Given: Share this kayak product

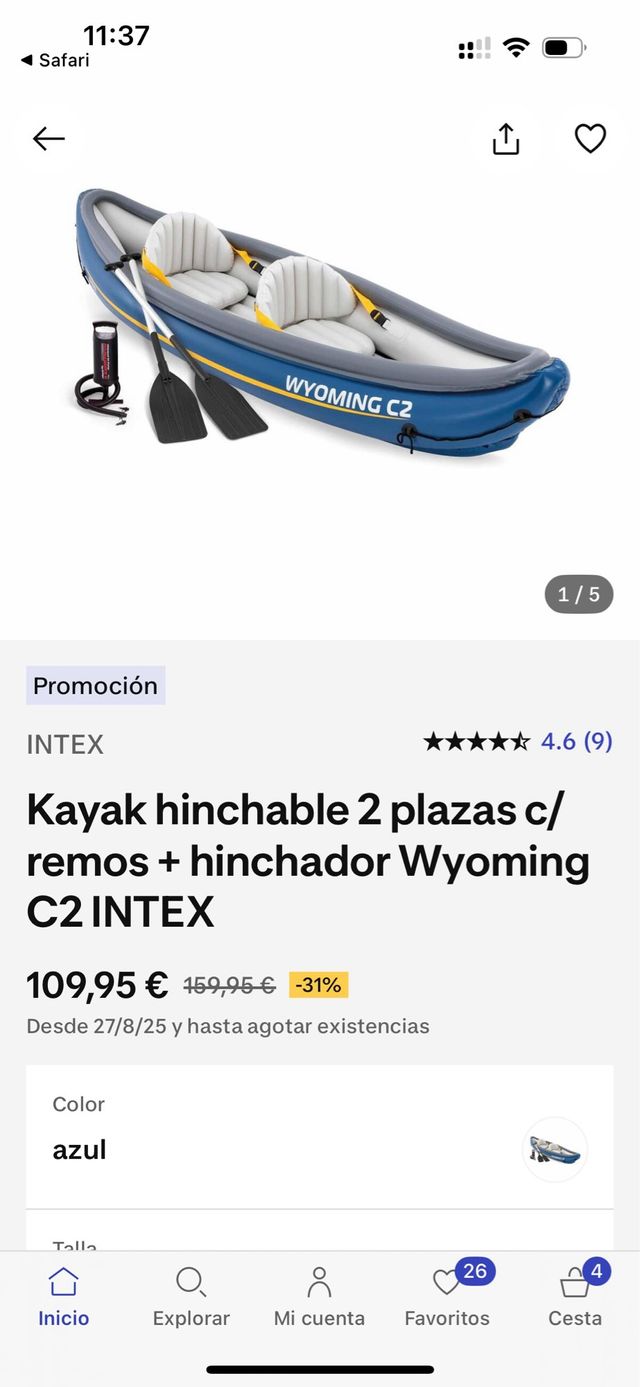Looking at the screenshot, I should (x=506, y=139).
